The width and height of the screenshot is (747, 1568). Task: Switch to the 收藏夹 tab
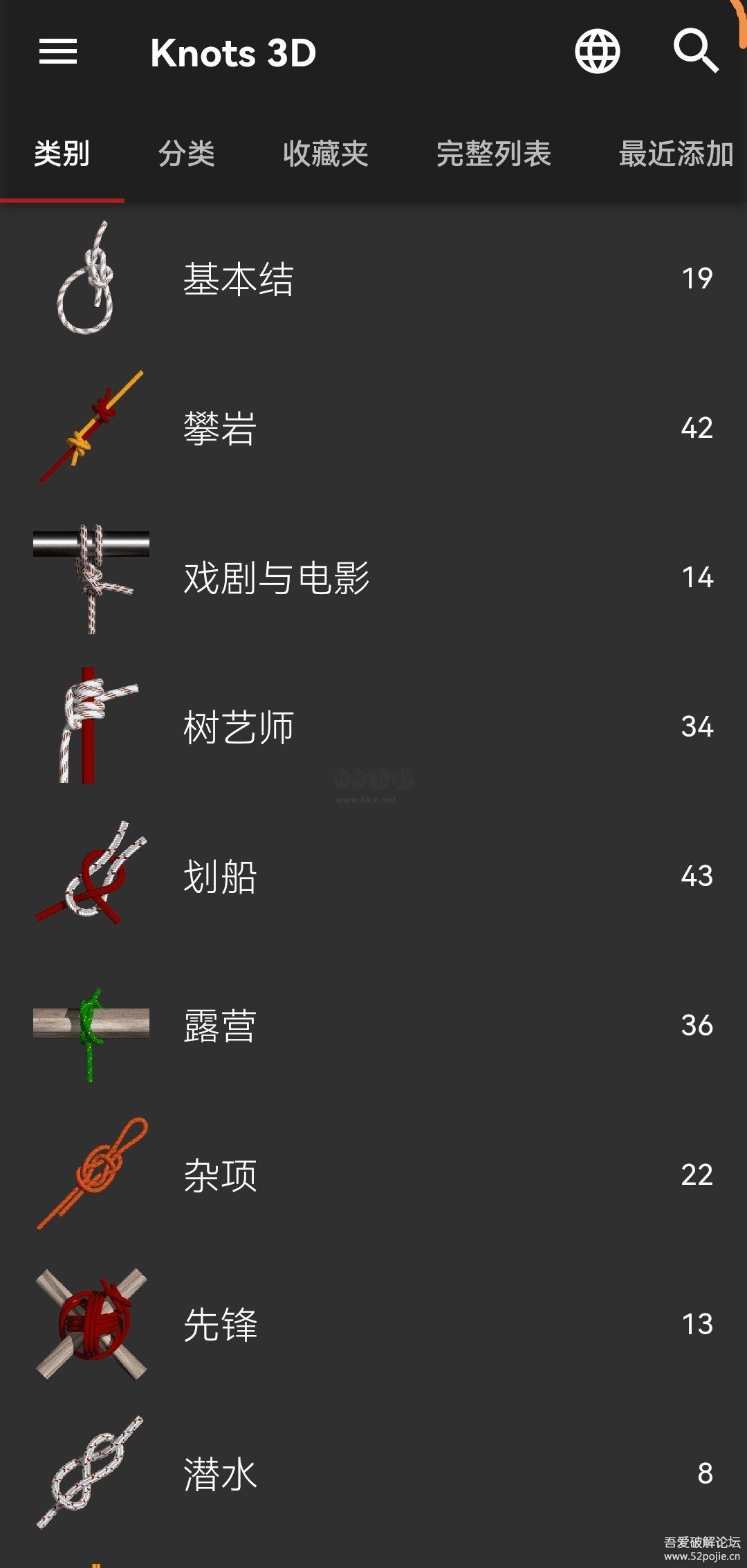tap(325, 154)
